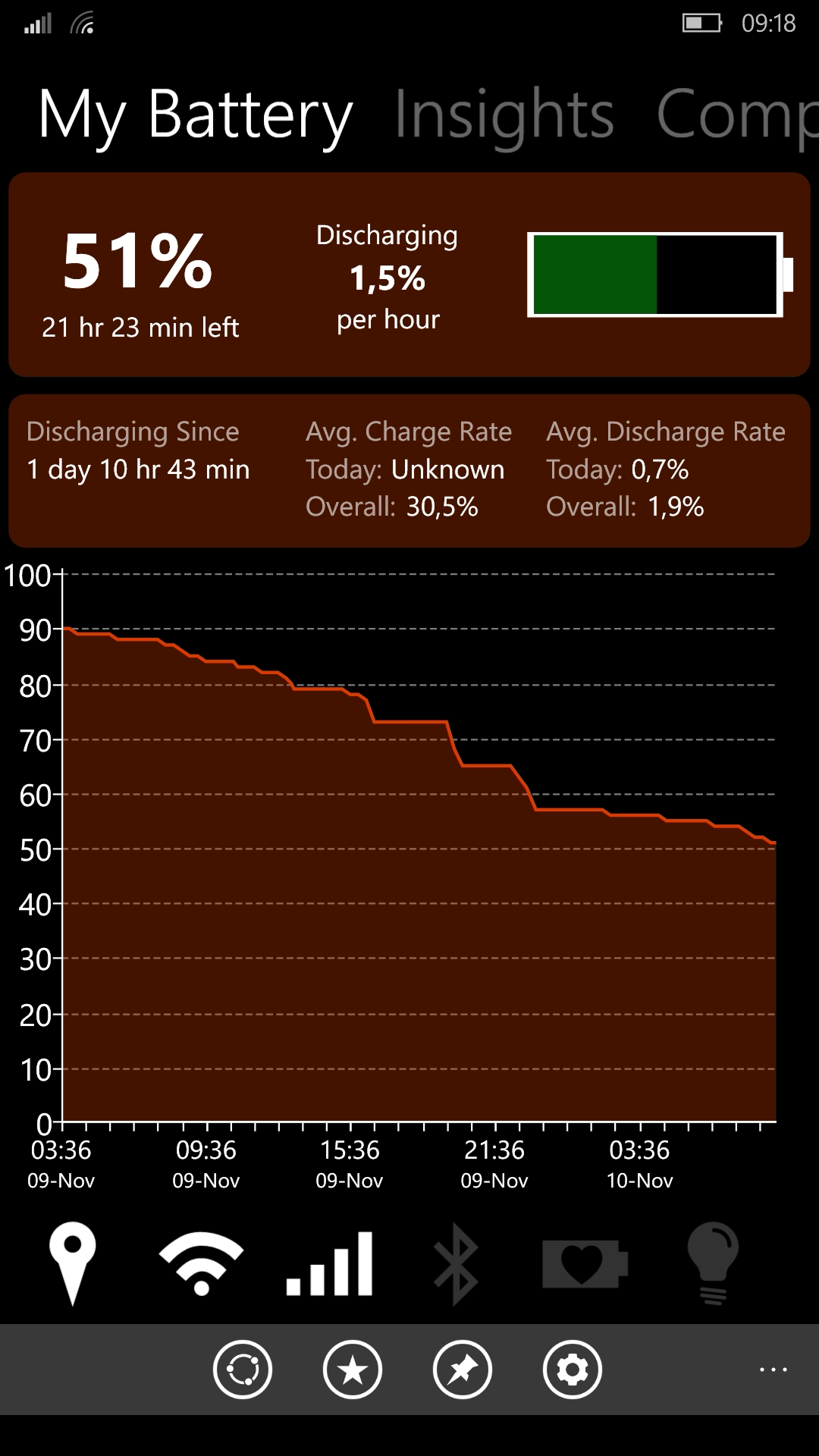Tap the battery saver heart icon
Viewport: 819px width, 1456px height.
[x=585, y=1263]
